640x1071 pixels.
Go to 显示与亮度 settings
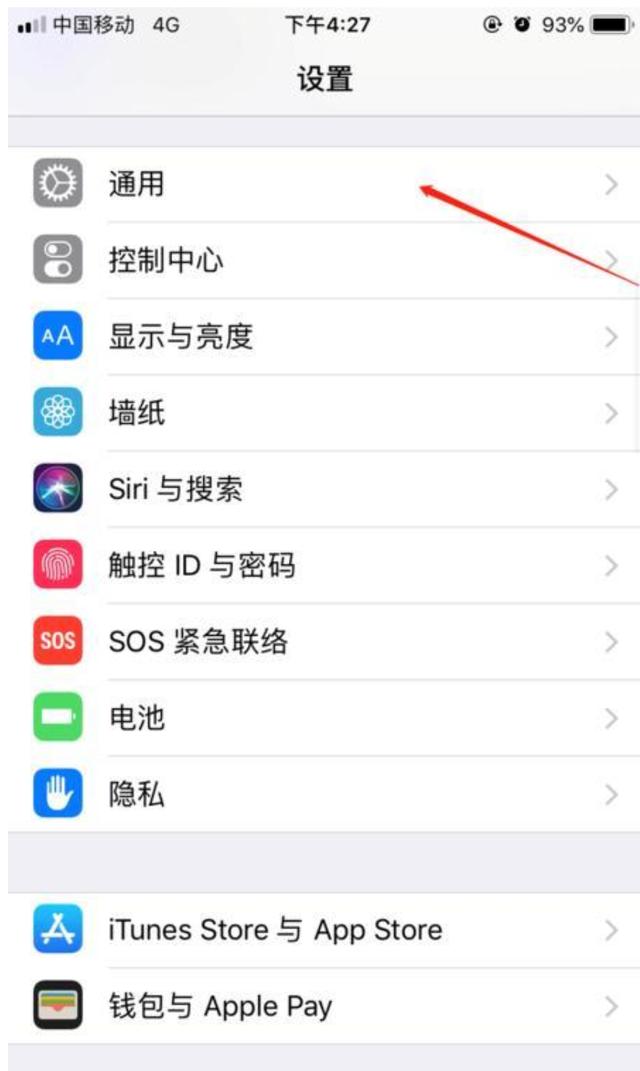[180, 338]
